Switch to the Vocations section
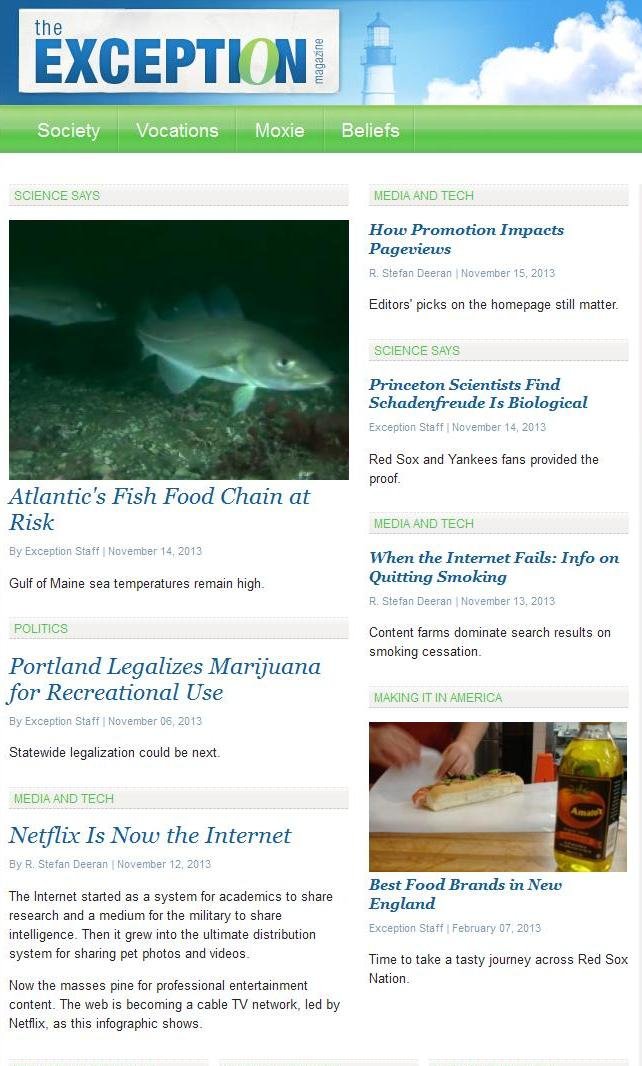The image size is (642, 1066). point(177,130)
